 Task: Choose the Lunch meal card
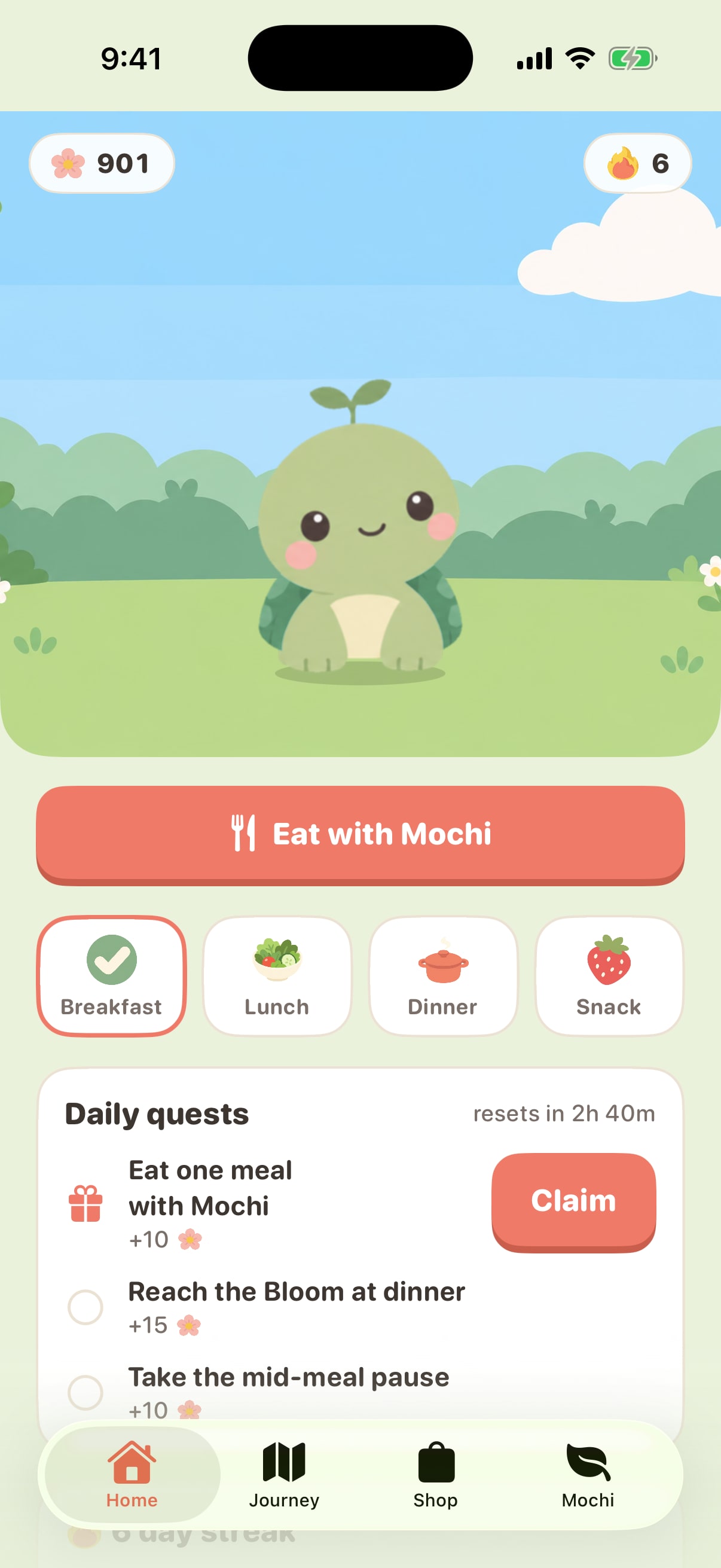(x=277, y=976)
